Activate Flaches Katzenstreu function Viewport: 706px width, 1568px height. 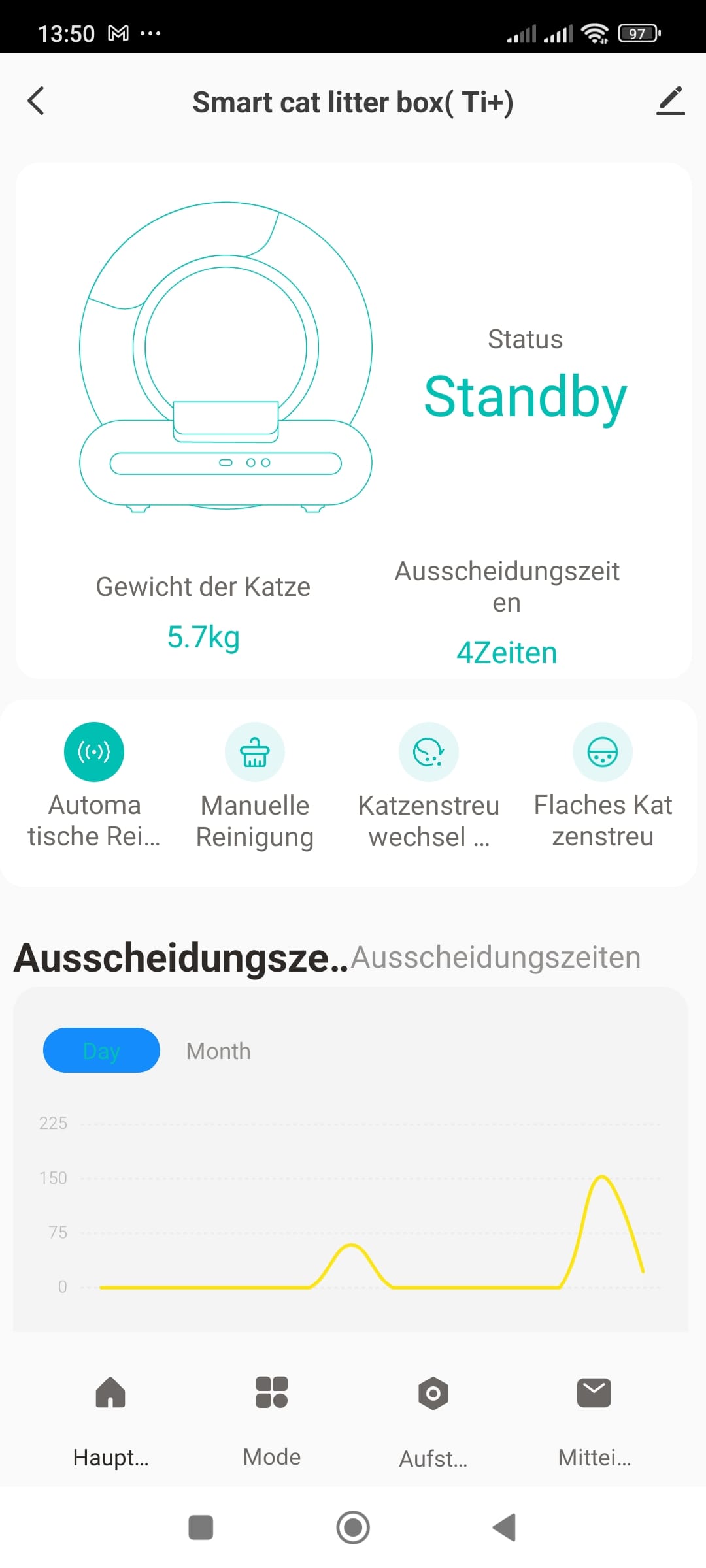[603, 751]
